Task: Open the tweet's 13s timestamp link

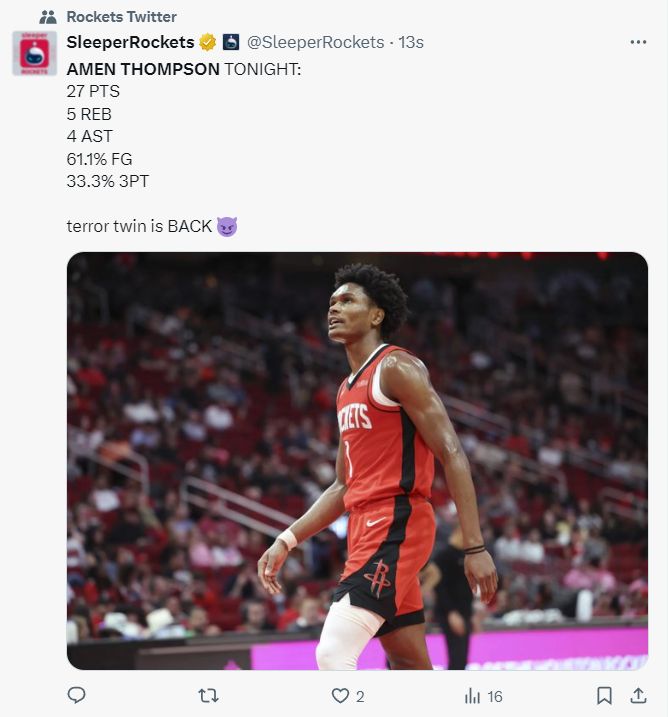Action: click(x=411, y=42)
